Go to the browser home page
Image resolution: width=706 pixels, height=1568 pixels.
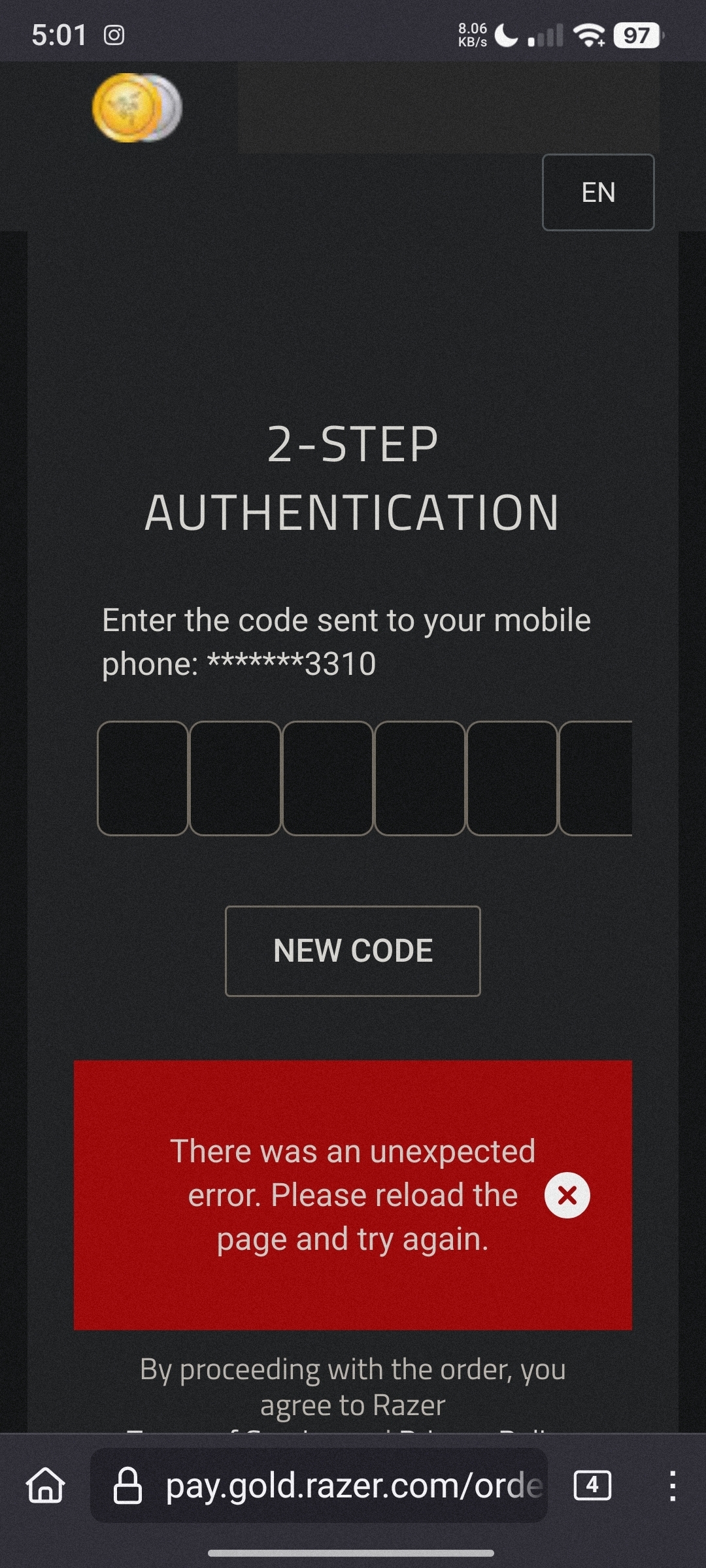point(46,1486)
